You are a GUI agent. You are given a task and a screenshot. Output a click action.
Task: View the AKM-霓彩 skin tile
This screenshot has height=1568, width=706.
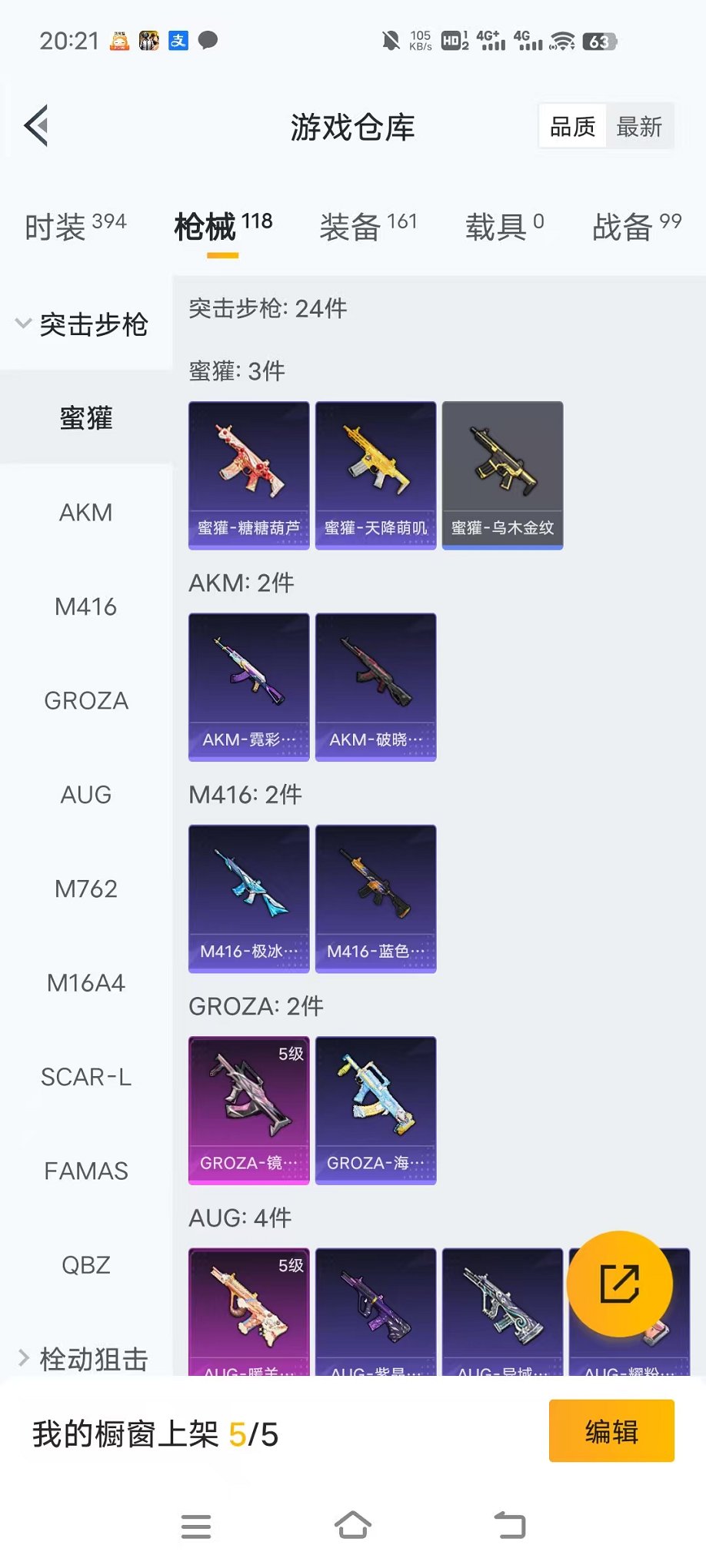point(248,686)
